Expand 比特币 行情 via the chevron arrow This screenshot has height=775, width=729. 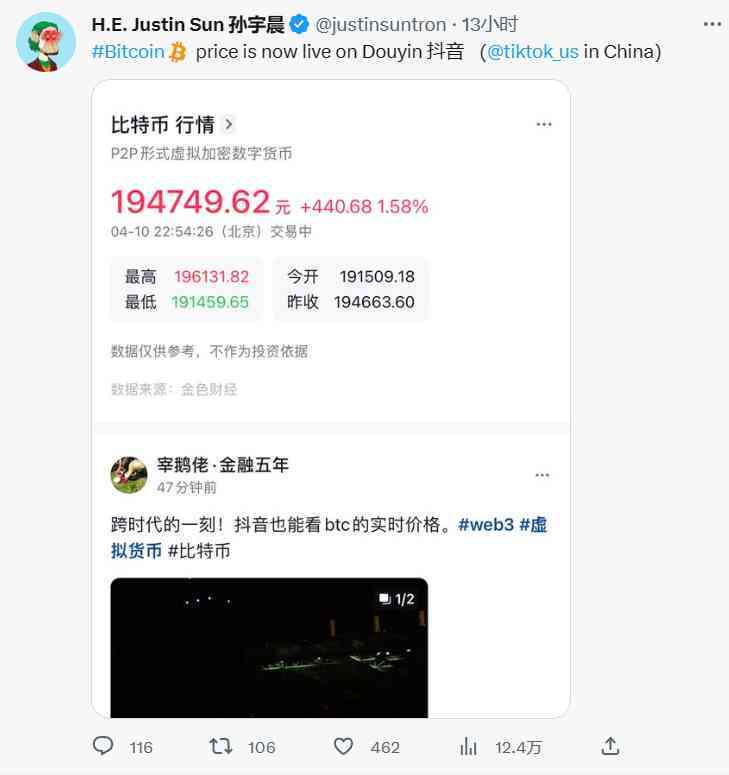coord(229,125)
